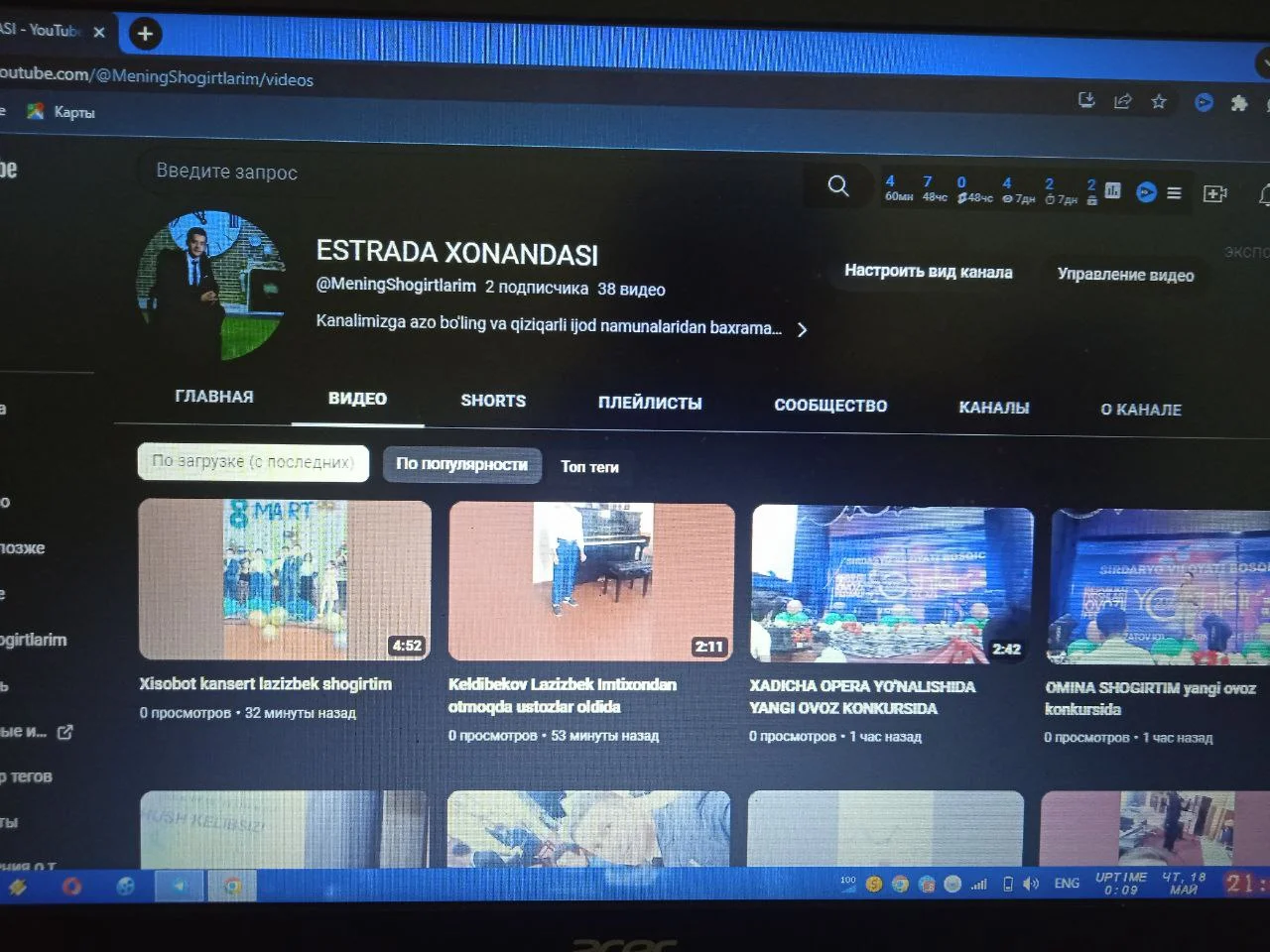Open Управление видео
1270x952 pixels.
tap(1125, 275)
